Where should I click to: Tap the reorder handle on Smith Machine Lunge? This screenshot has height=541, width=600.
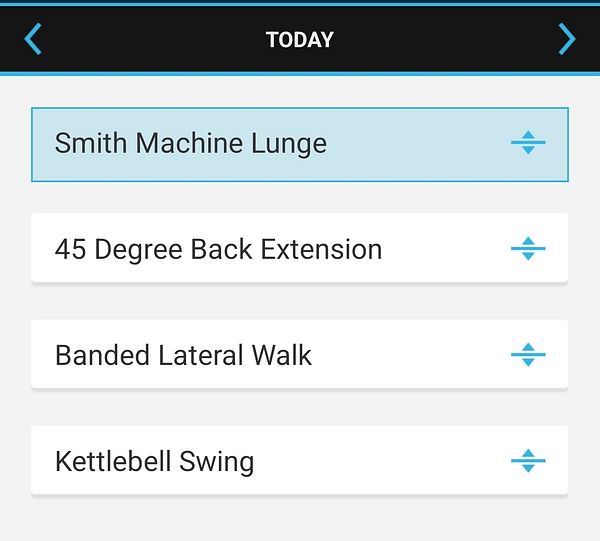pyautogui.click(x=528, y=143)
